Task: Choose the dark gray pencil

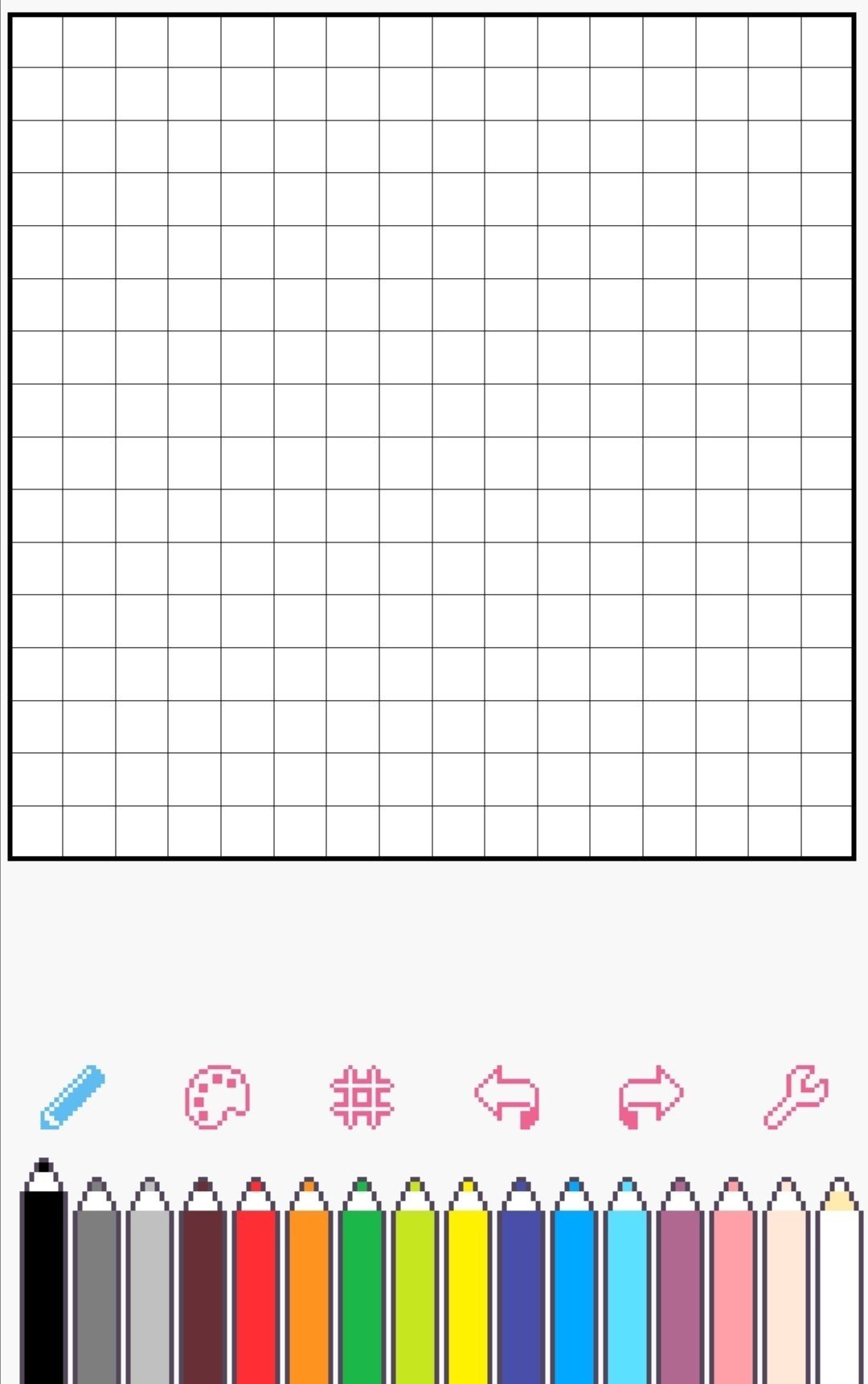Action: point(96,1294)
